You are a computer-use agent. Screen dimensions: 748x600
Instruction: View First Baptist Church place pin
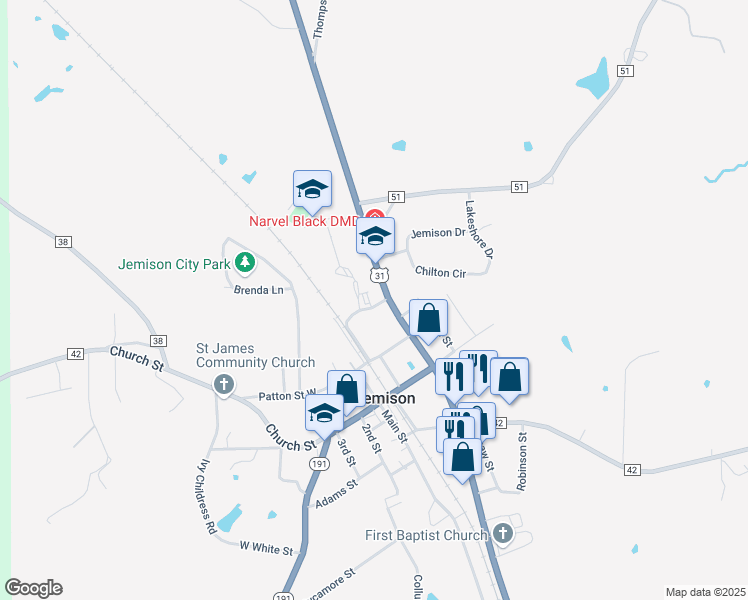[x=503, y=533]
